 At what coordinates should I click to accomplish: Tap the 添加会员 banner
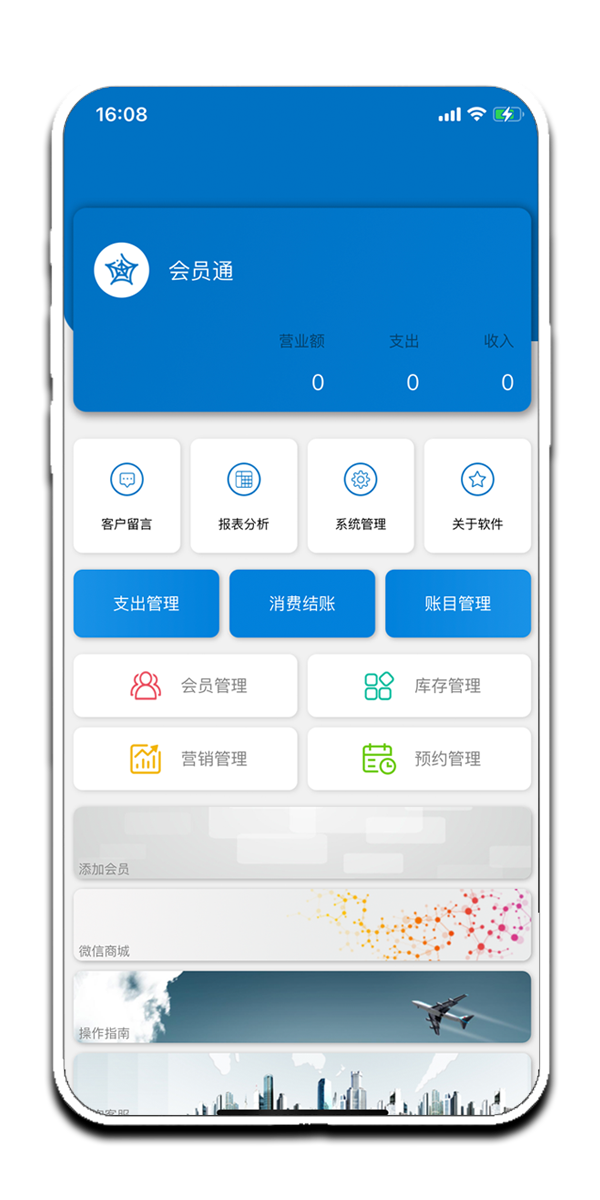(x=302, y=843)
